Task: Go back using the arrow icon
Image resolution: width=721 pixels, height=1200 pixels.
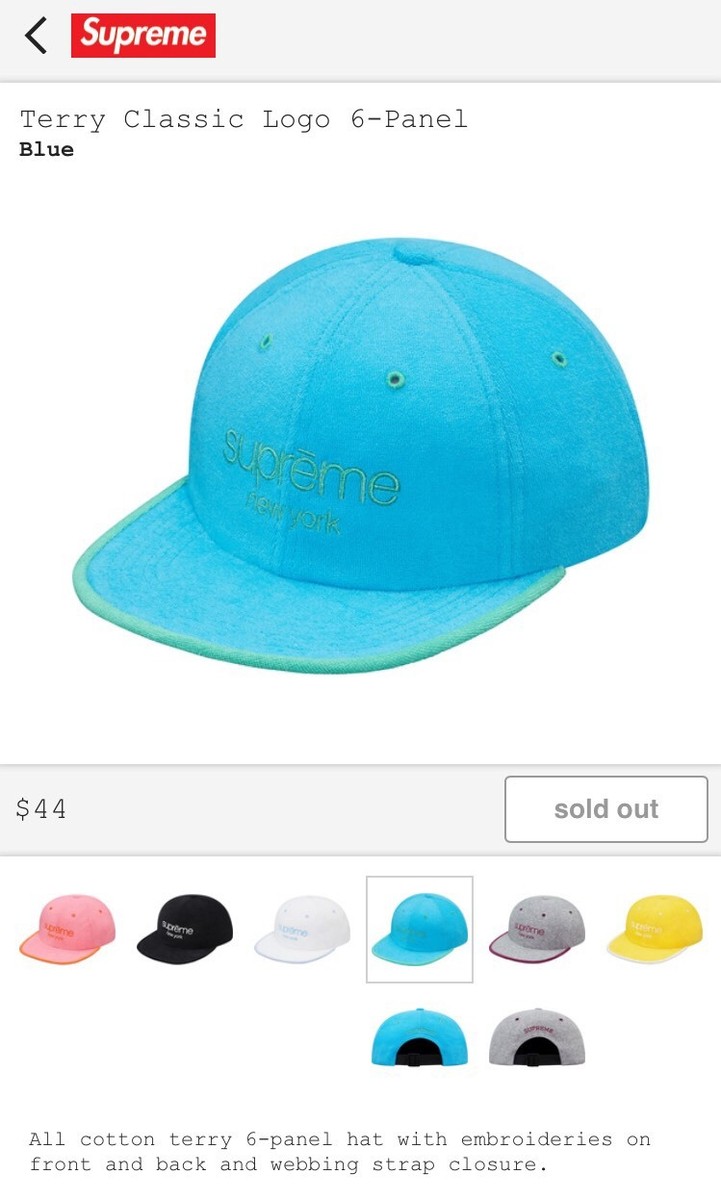Action: tap(36, 36)
